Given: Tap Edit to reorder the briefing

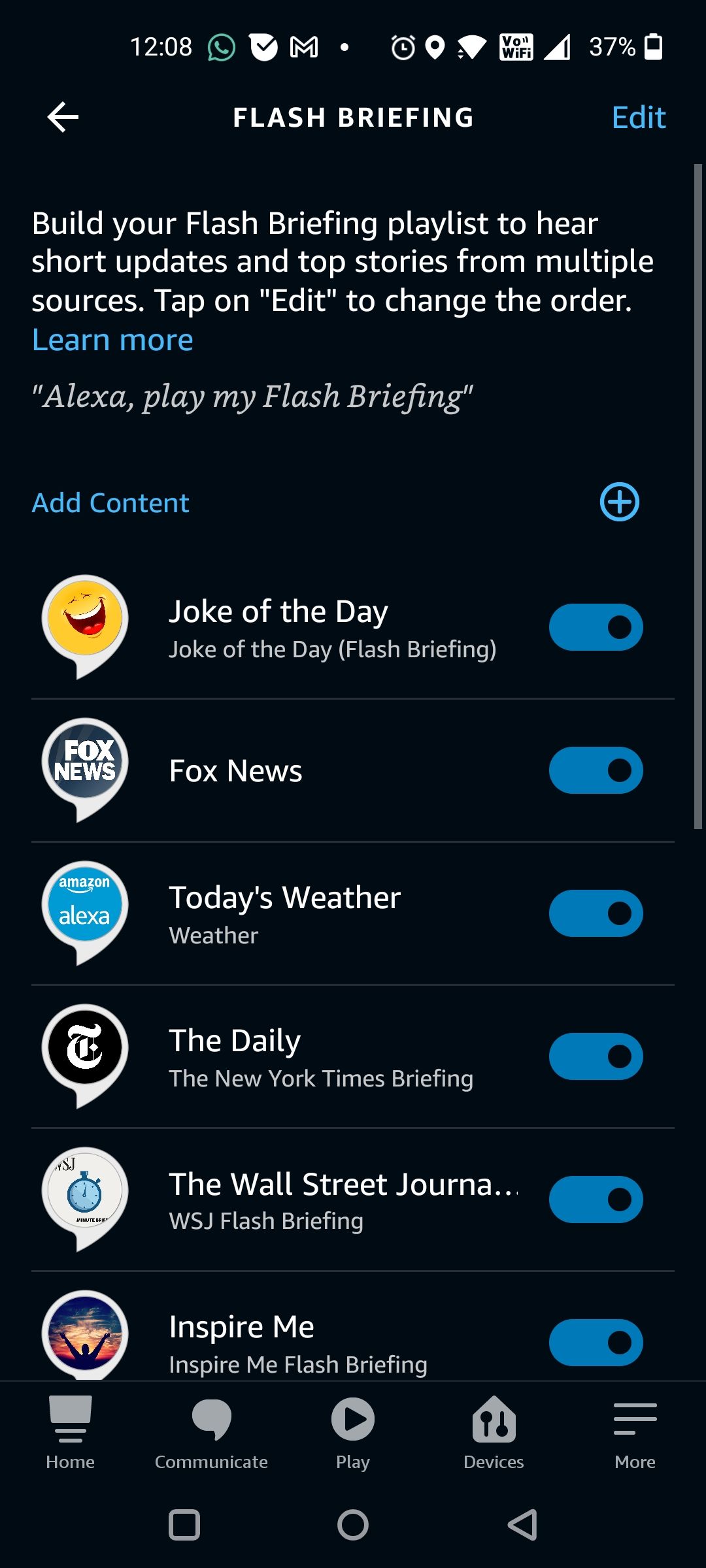Looking at the screenshot, I should [x=638, y=118].
